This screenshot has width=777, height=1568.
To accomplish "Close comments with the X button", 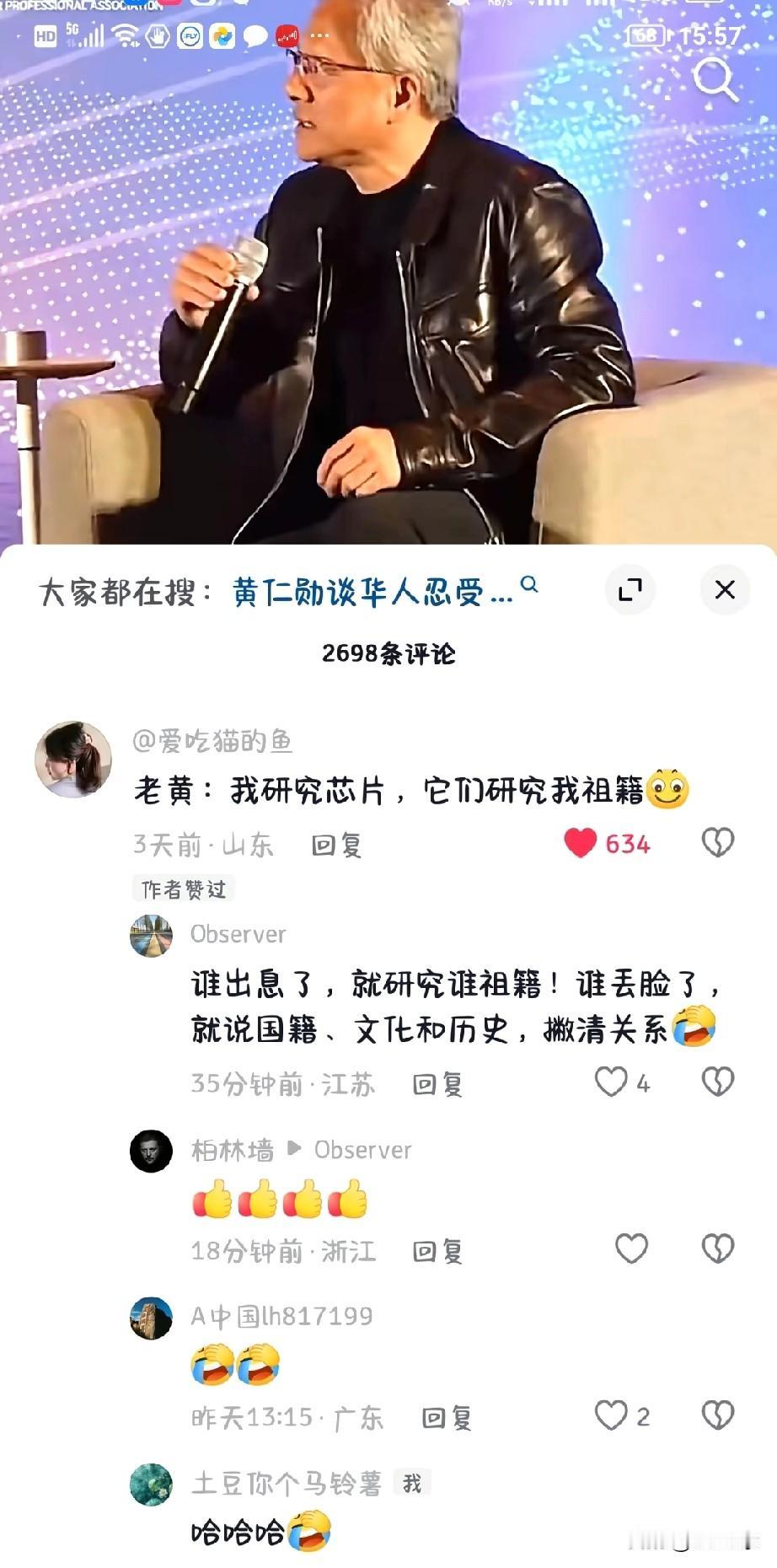I will pos(723,591).
